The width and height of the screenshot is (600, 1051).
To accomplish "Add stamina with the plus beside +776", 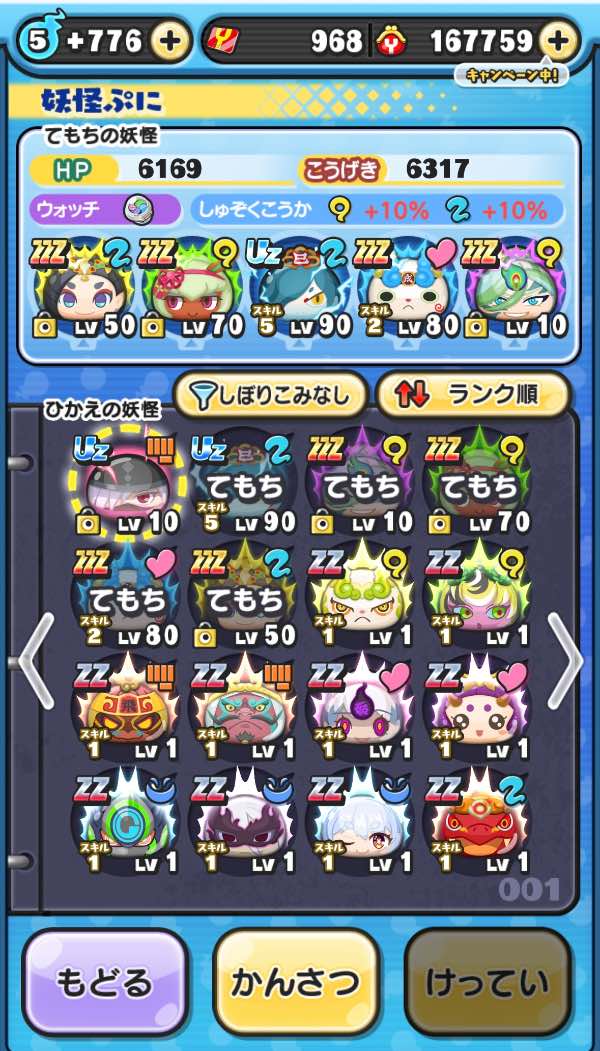I will tap(171, 41).
